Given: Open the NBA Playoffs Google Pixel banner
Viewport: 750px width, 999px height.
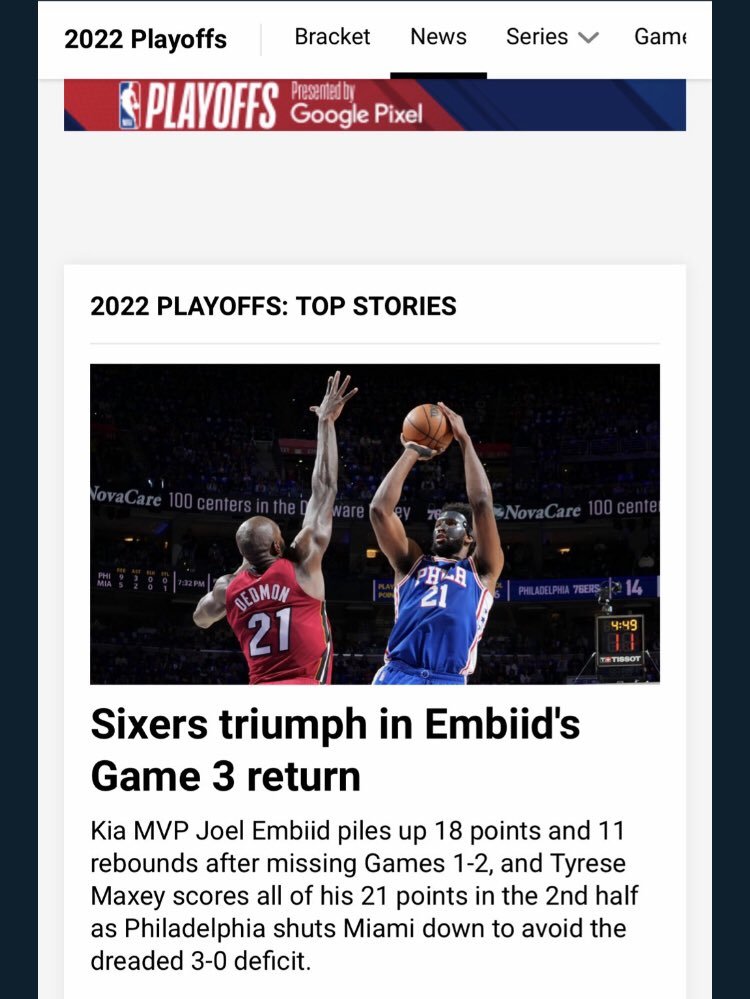Looking at the screenshot, I should click(374, 105).
